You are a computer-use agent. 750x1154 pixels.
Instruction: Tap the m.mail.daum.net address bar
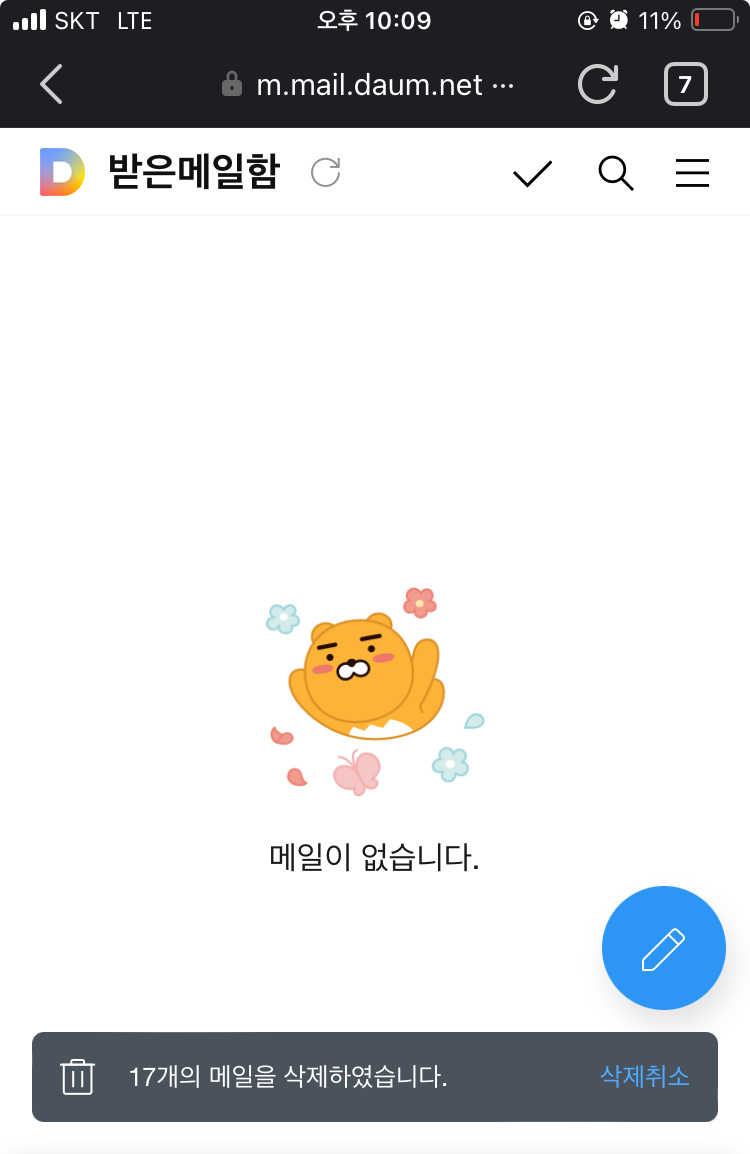click(x=368, y=85)
